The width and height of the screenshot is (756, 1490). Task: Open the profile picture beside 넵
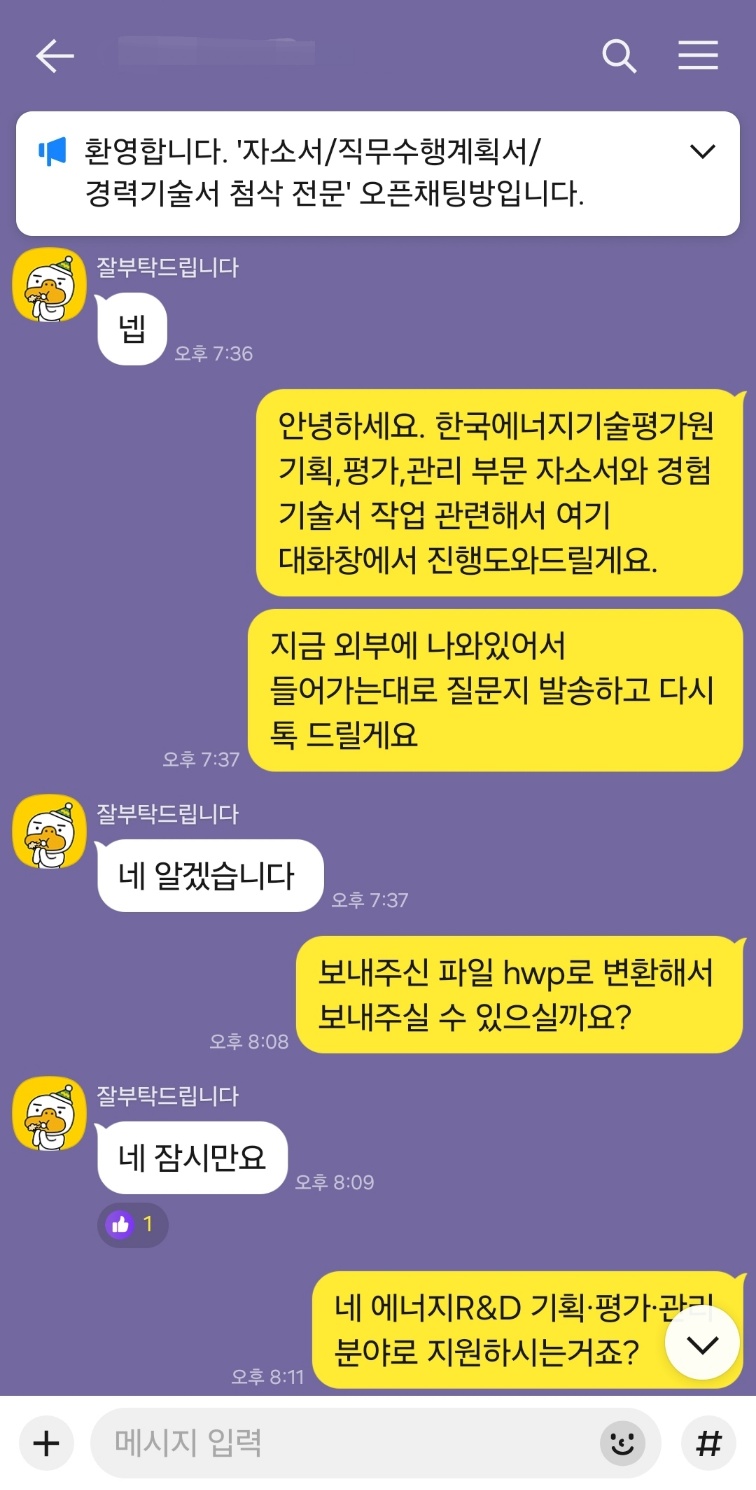(49, 285)
